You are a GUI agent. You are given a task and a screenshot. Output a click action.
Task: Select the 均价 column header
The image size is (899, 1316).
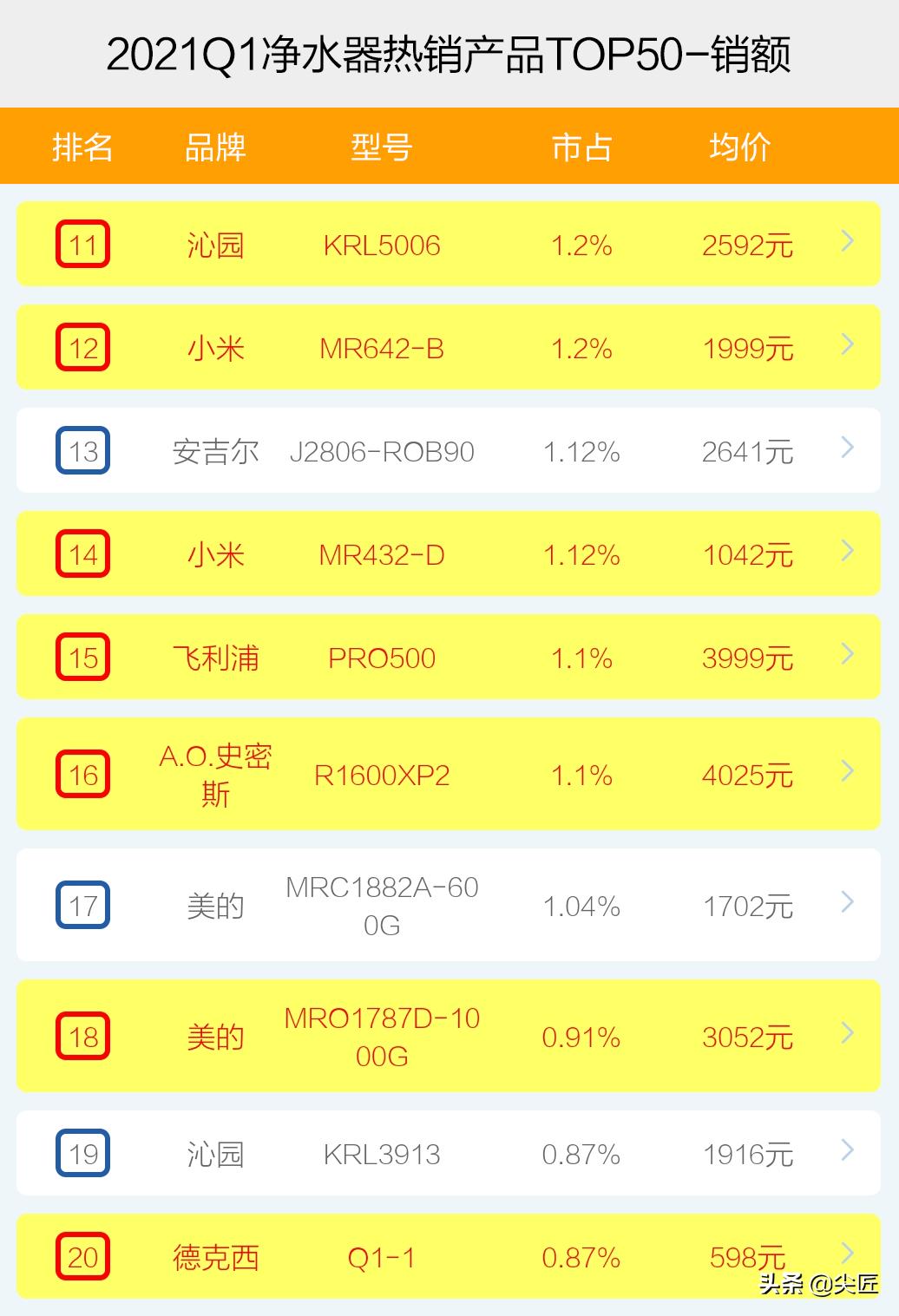click(742, 146)
